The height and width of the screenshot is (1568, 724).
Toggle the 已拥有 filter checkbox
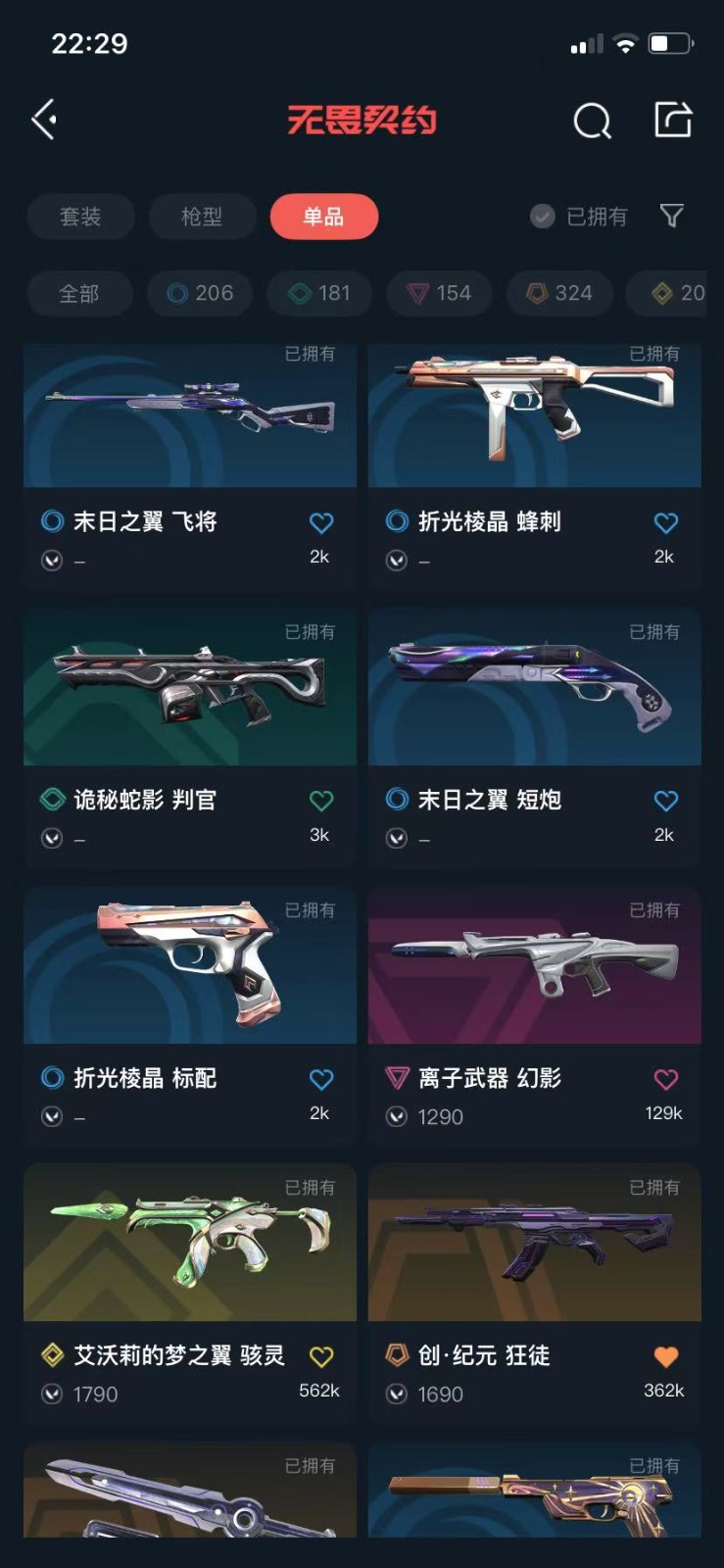click(x=543, y=217)
